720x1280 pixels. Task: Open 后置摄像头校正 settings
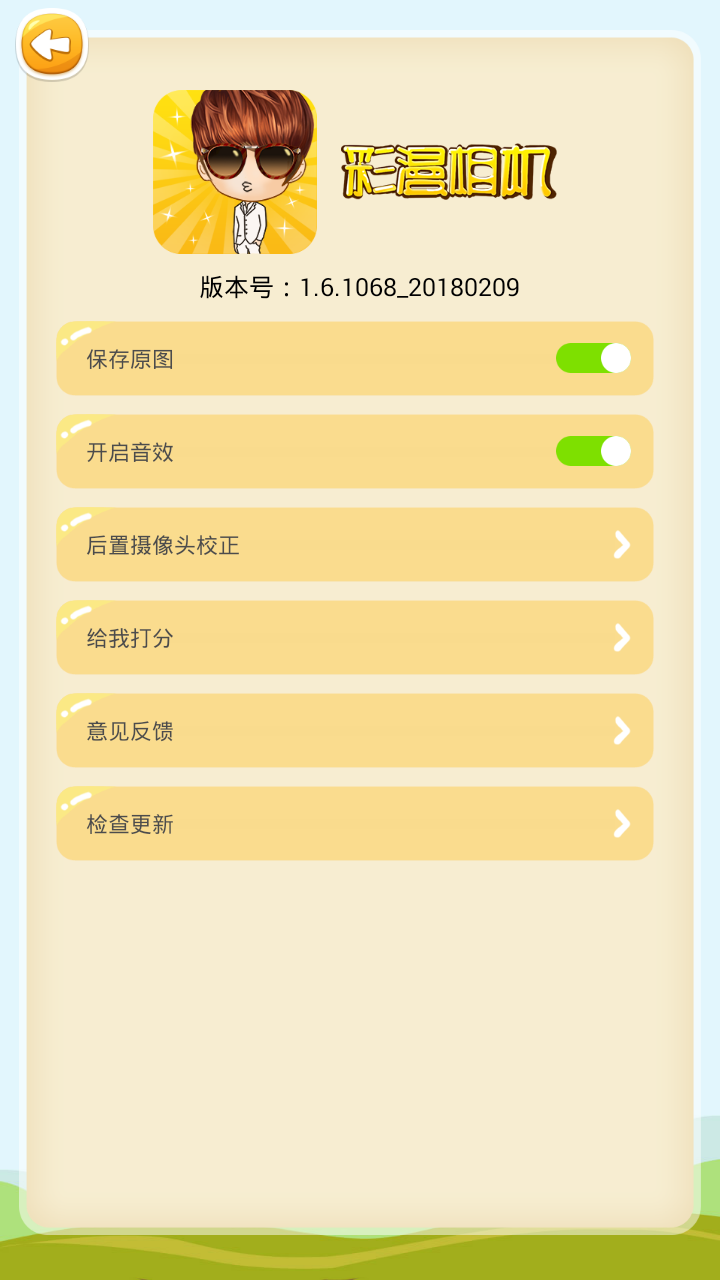(355, 545)
